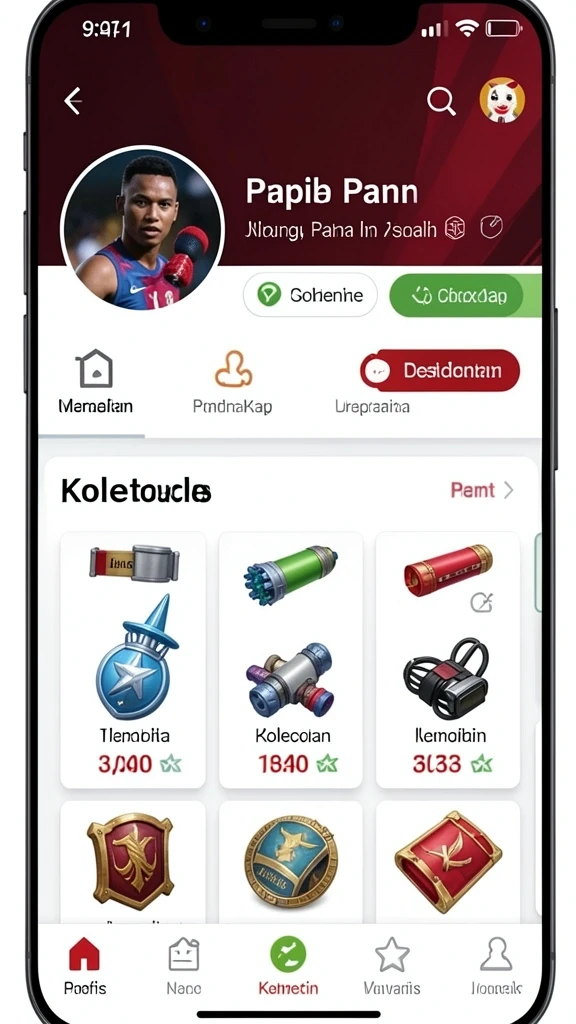Open the Iemoibin collectible card
This screenshot has width=576, height=1024.
coord(448,660)
